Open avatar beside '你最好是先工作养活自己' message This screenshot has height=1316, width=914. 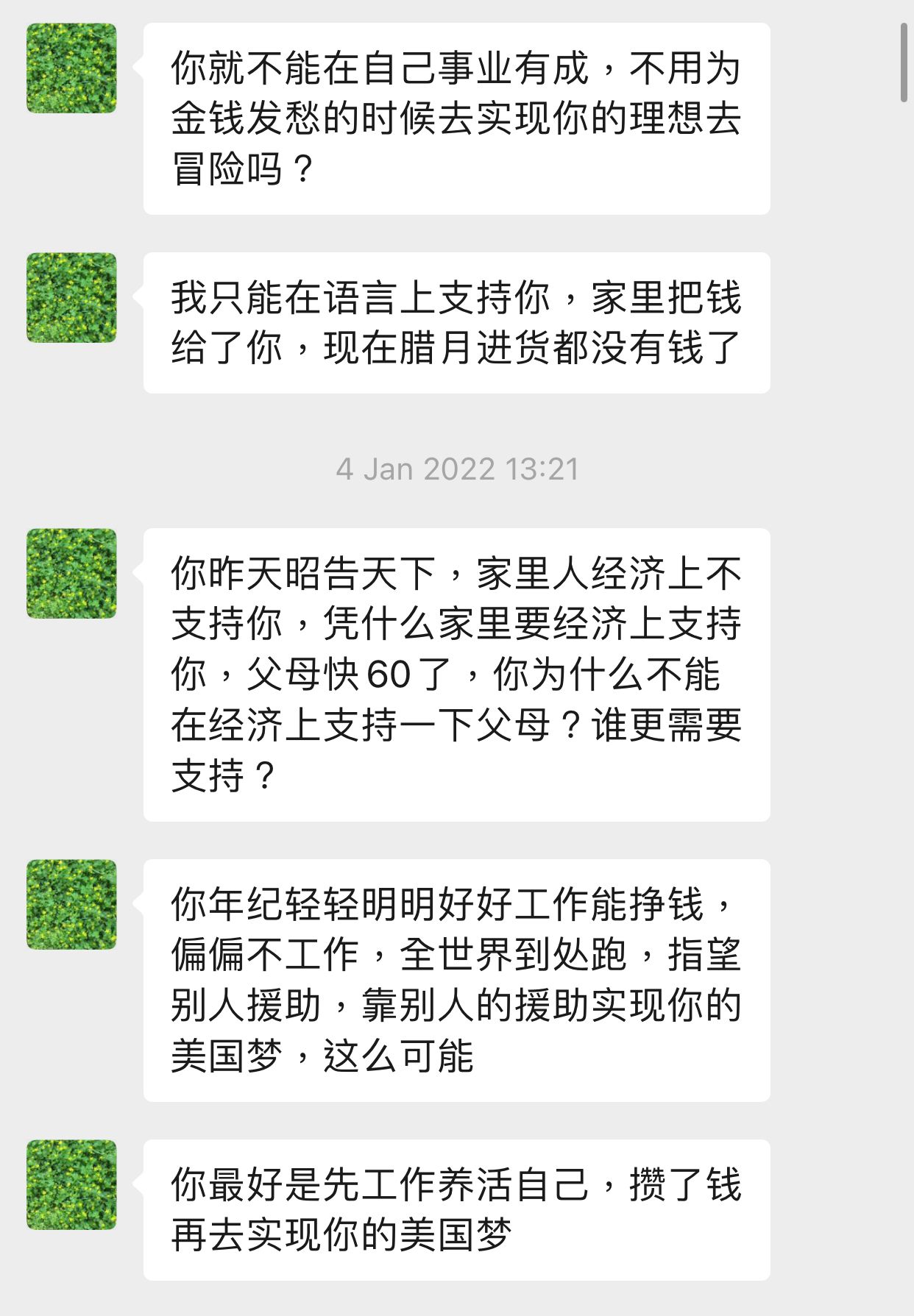(71, 1184)
